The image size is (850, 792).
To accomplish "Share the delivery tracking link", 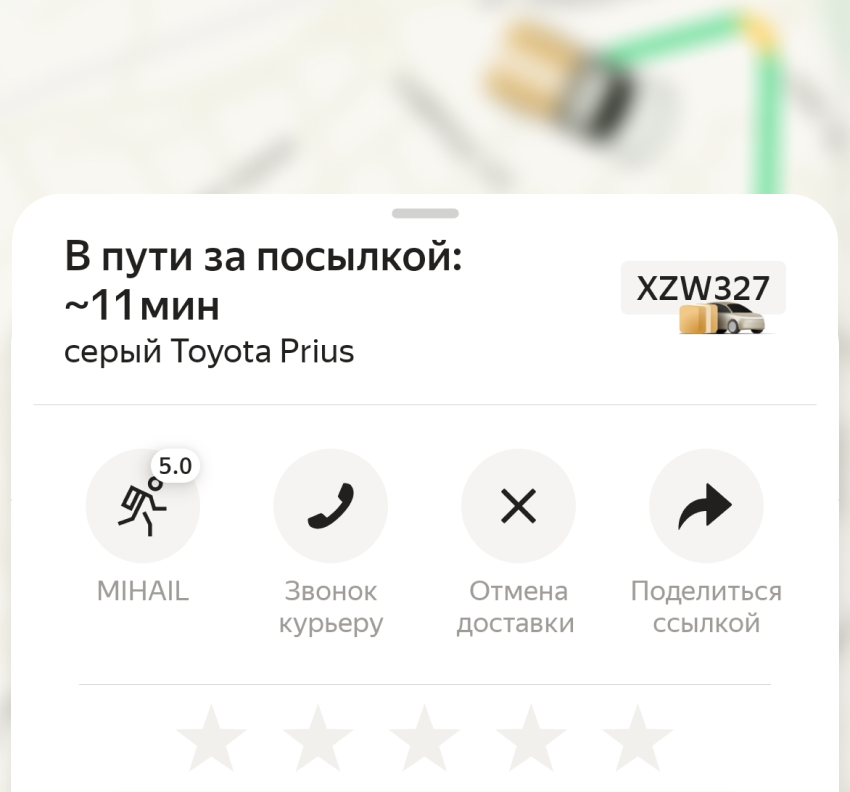I will [x=706, y=506].
